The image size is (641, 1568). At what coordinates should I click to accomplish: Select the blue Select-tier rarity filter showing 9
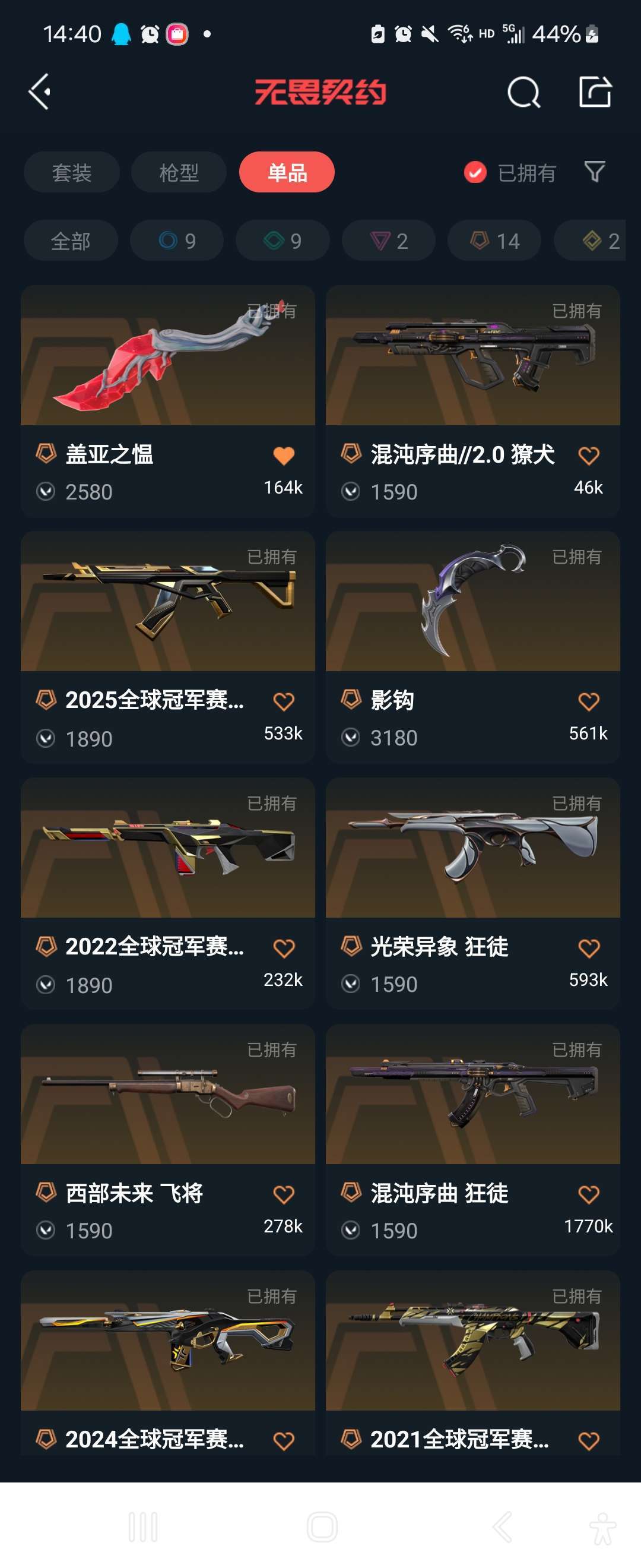(x=176, y=240)
